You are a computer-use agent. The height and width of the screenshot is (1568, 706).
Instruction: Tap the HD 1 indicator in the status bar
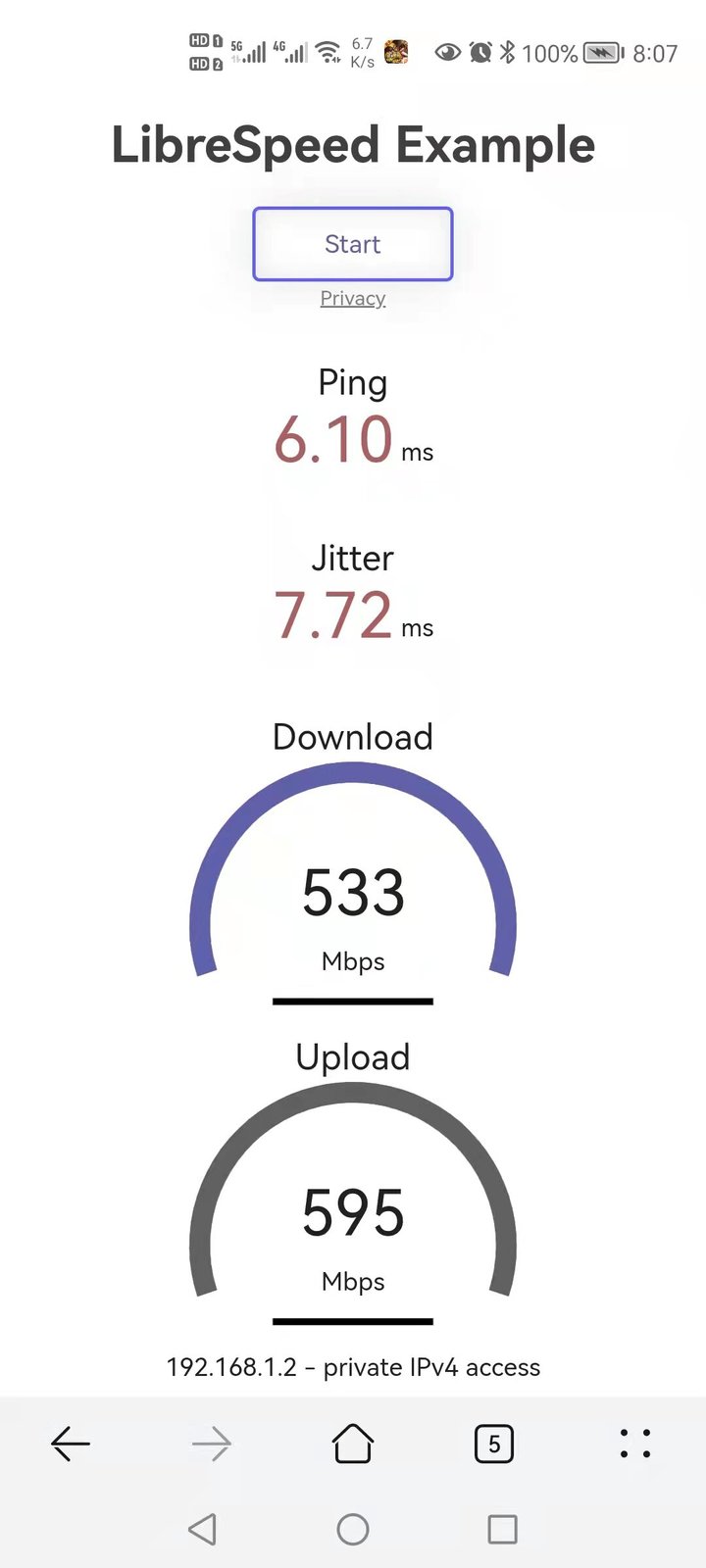(x=205, y=41)
